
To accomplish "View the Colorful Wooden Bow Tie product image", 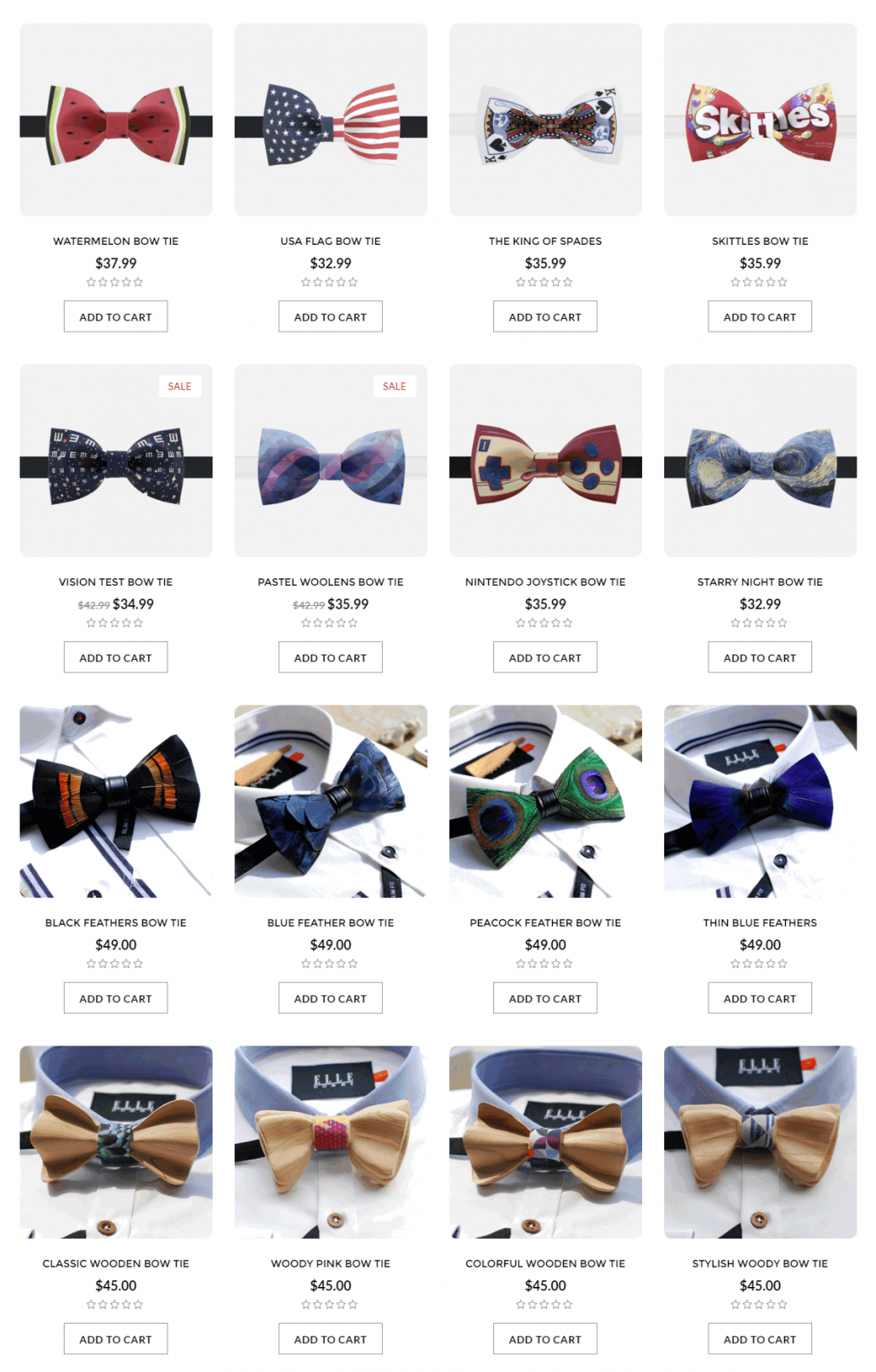I will [545, 1143].
